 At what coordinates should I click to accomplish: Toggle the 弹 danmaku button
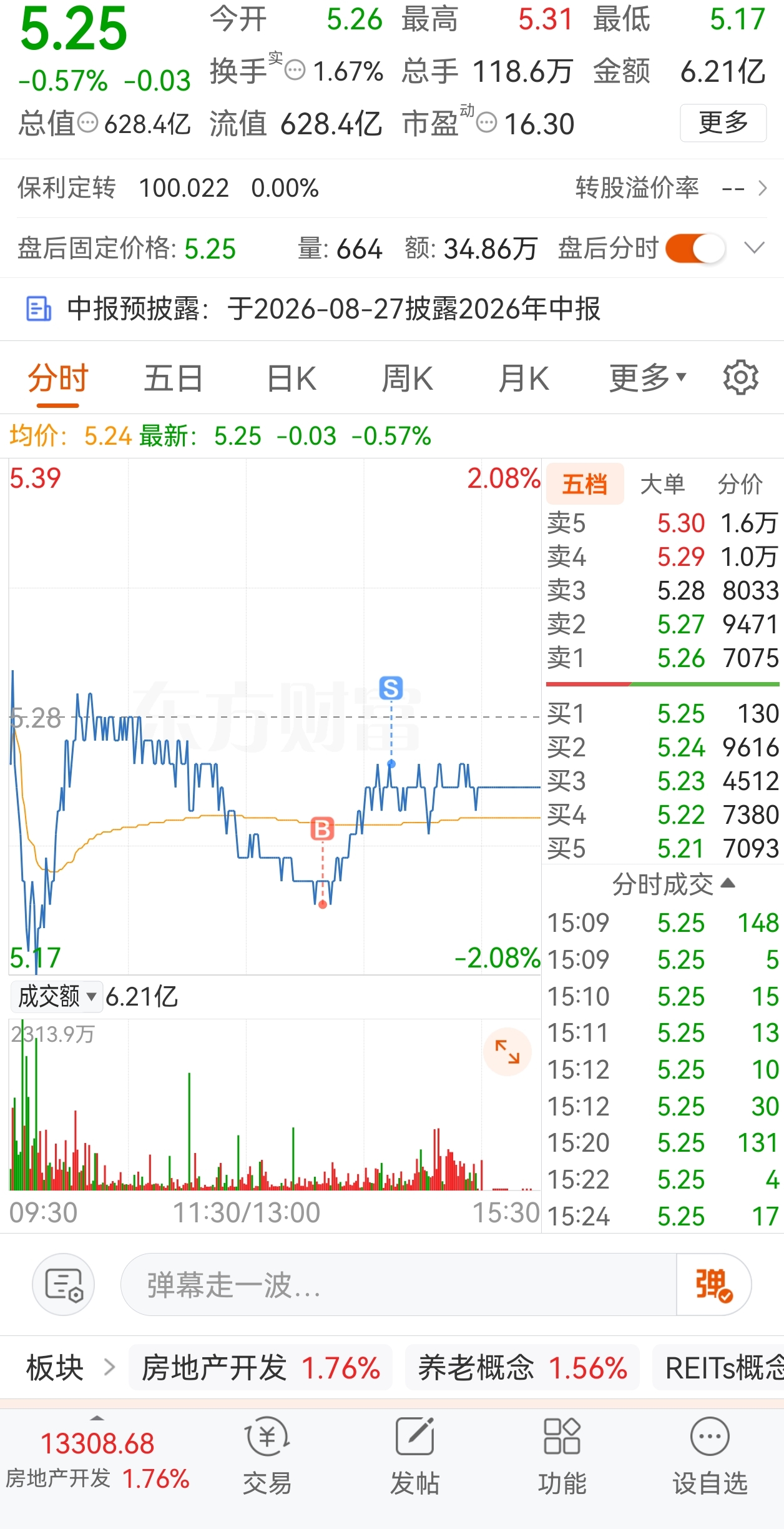pyautogui.click(x=714, y=1285)
